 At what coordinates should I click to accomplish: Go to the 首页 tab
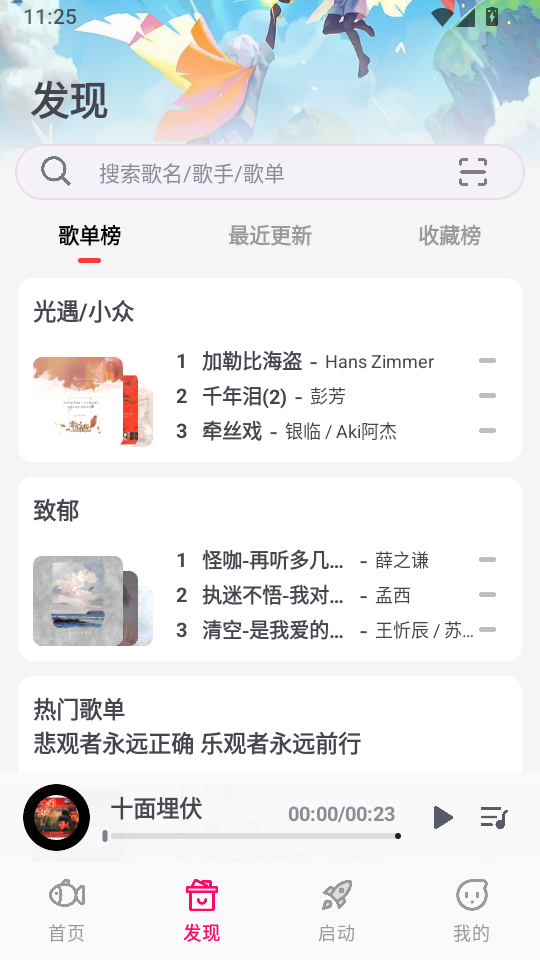coord(67,911)
